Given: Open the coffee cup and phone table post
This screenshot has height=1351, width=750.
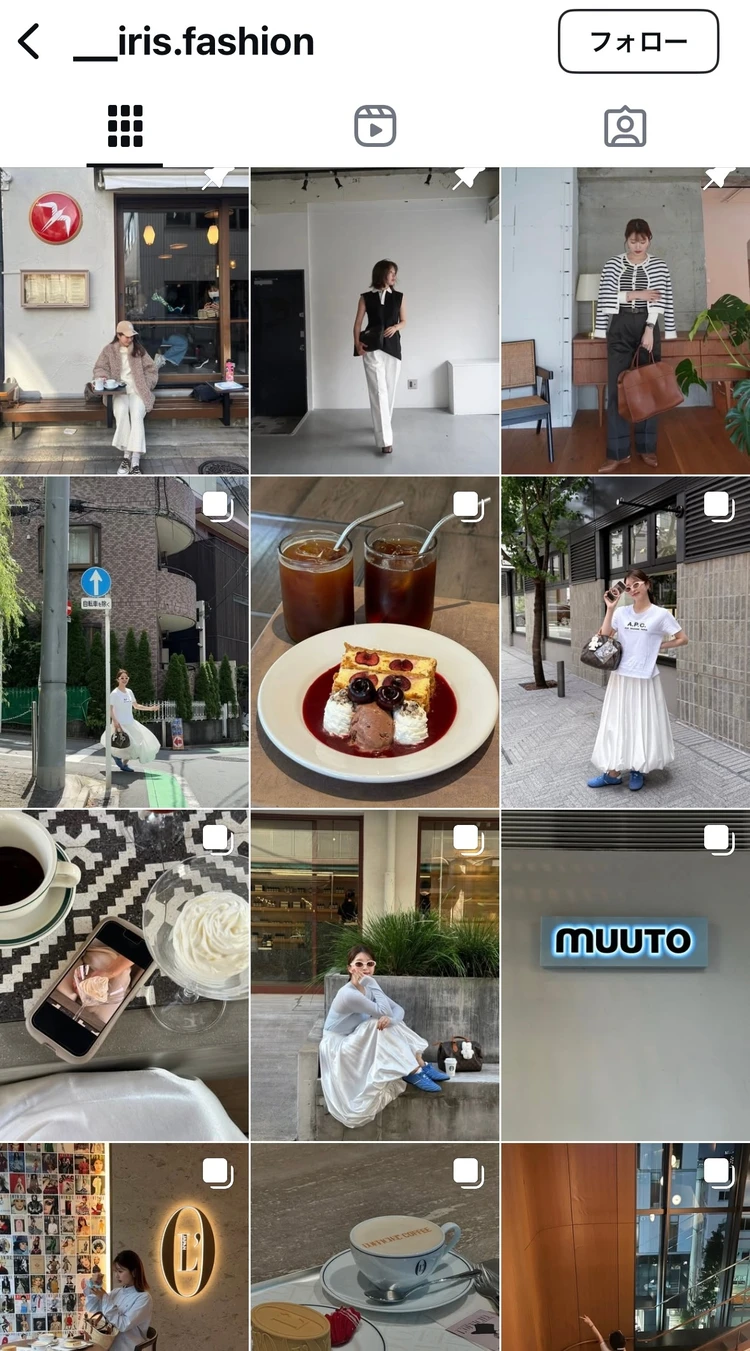Looking at the screenshot, I should tap(124, 975).
